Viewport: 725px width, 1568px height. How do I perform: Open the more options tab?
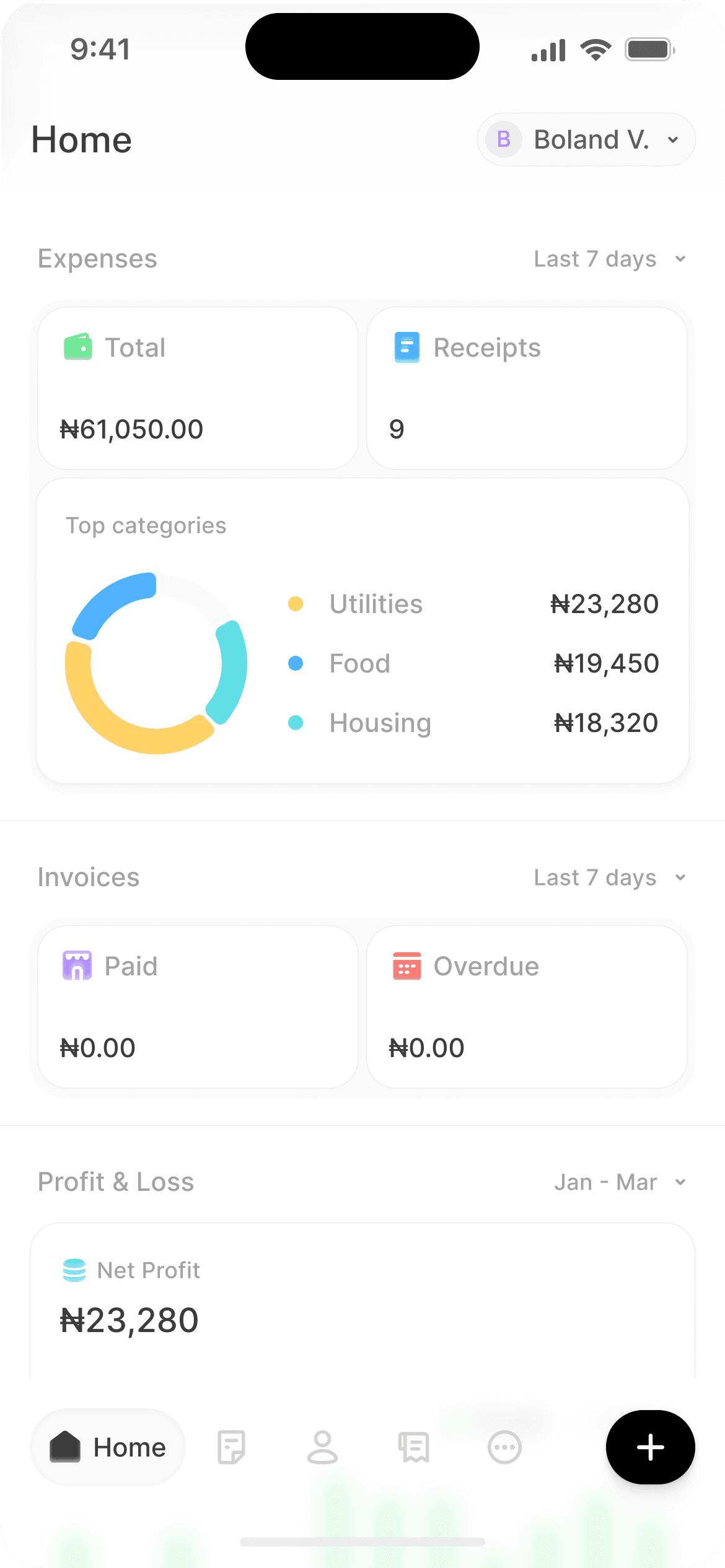pos(504,1448)
